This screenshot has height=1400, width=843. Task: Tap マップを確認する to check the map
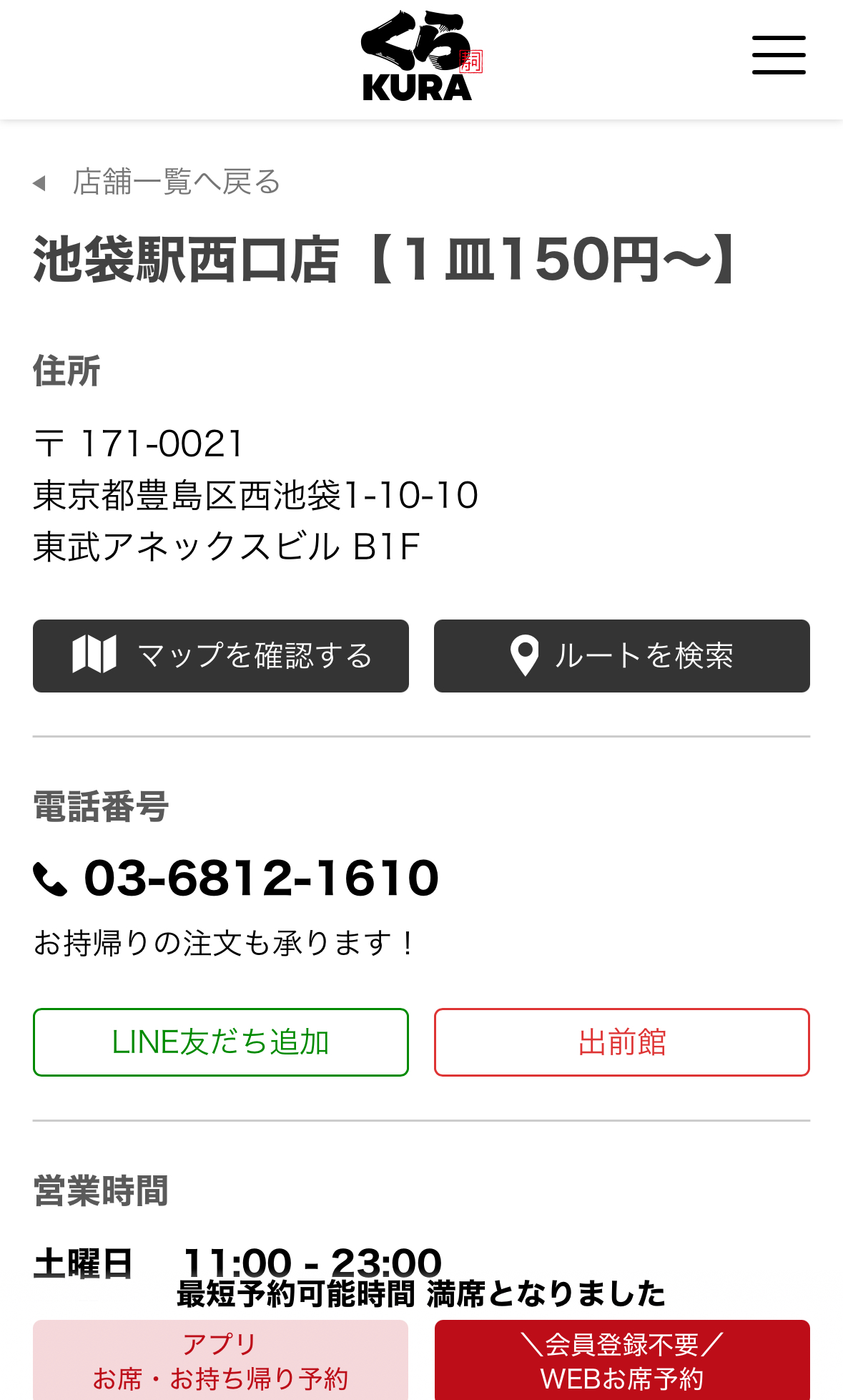click(221, 656)
